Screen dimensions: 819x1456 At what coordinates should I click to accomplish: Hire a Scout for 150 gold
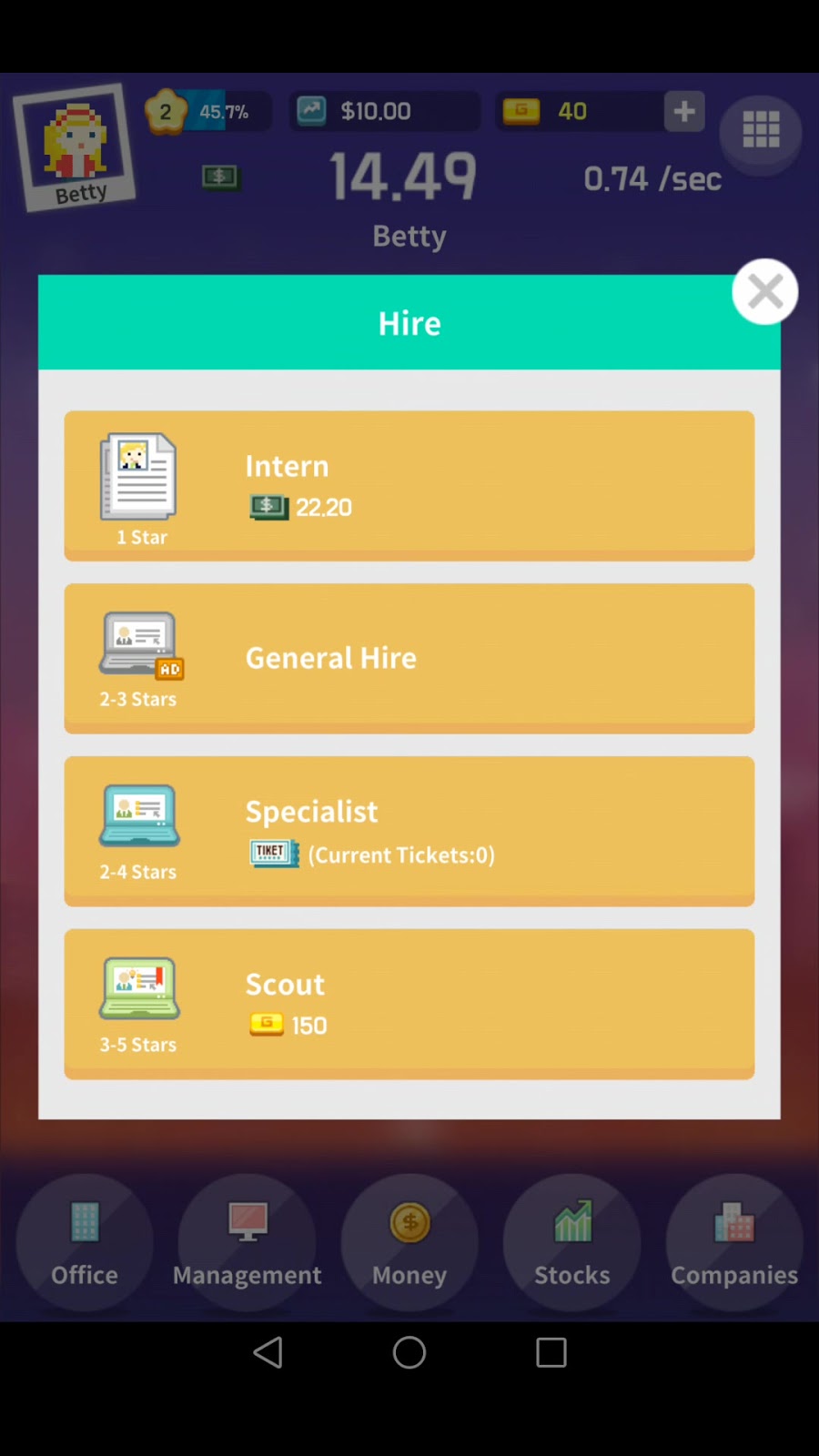pos(409,1003)
